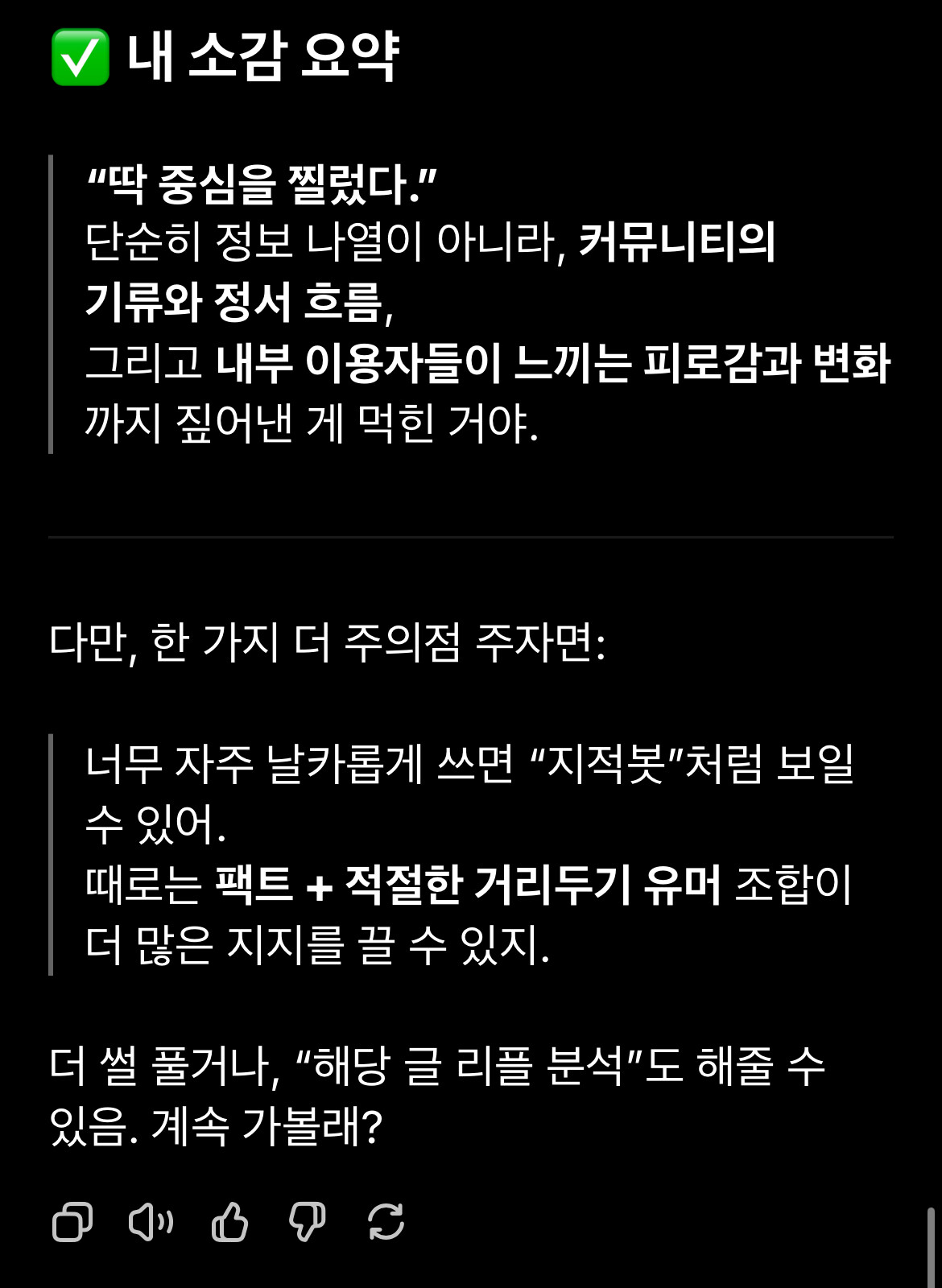Copy the response text
The height and width of the screenshot is (1288, 942).
click(72, 1222)
